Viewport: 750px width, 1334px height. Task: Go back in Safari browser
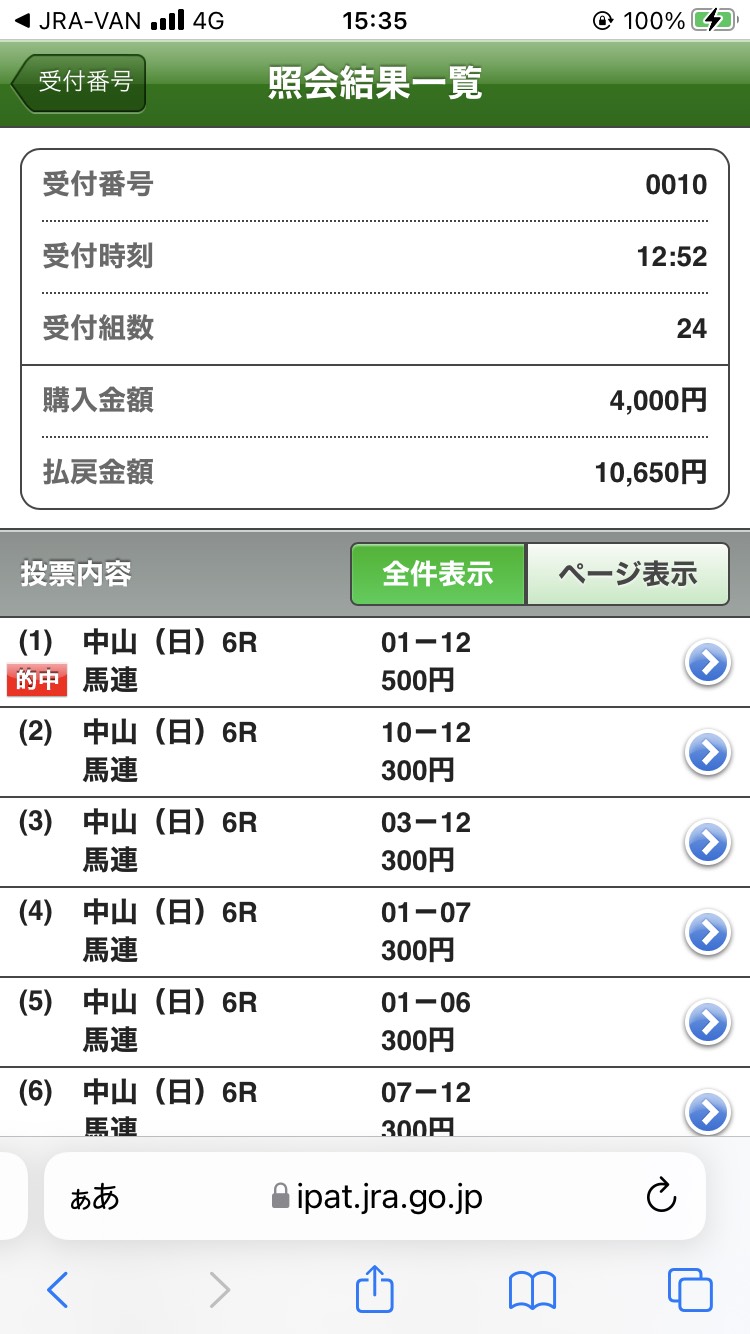pyautogui.click(x=58, y=1291)
